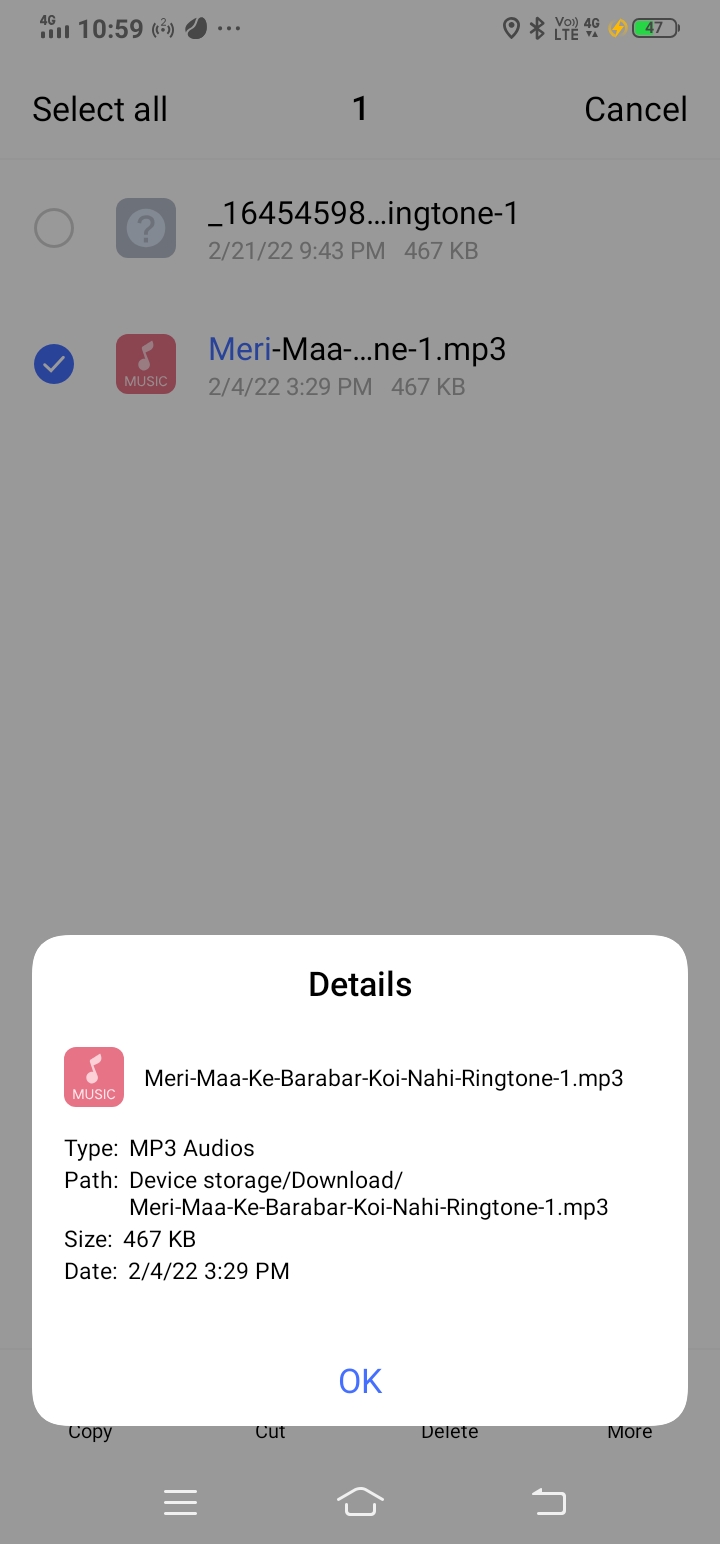Tap the home navigation button
Image resolution: width=720 pixels, height=1544 pixels.
coord(360,1501)
